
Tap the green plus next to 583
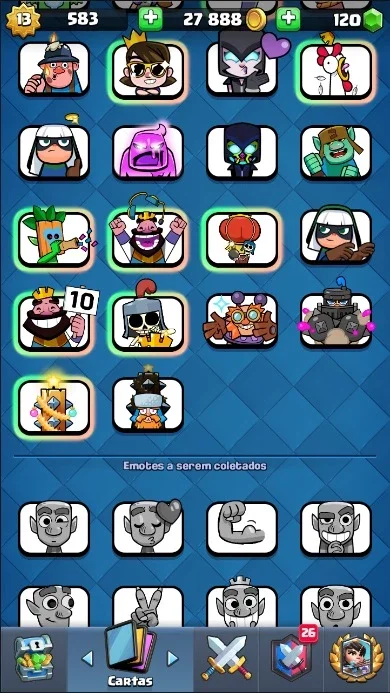point(150,19)
